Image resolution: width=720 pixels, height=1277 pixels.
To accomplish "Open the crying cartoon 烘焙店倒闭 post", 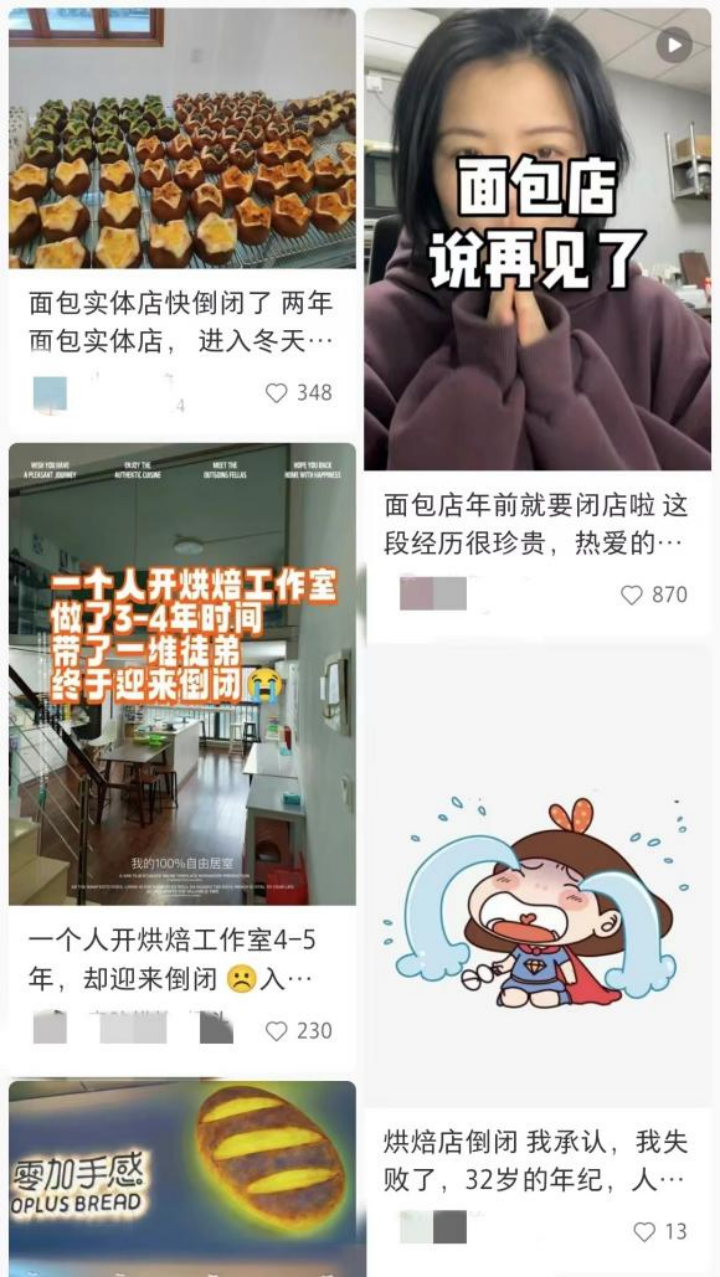I will (x=537, y=875).
